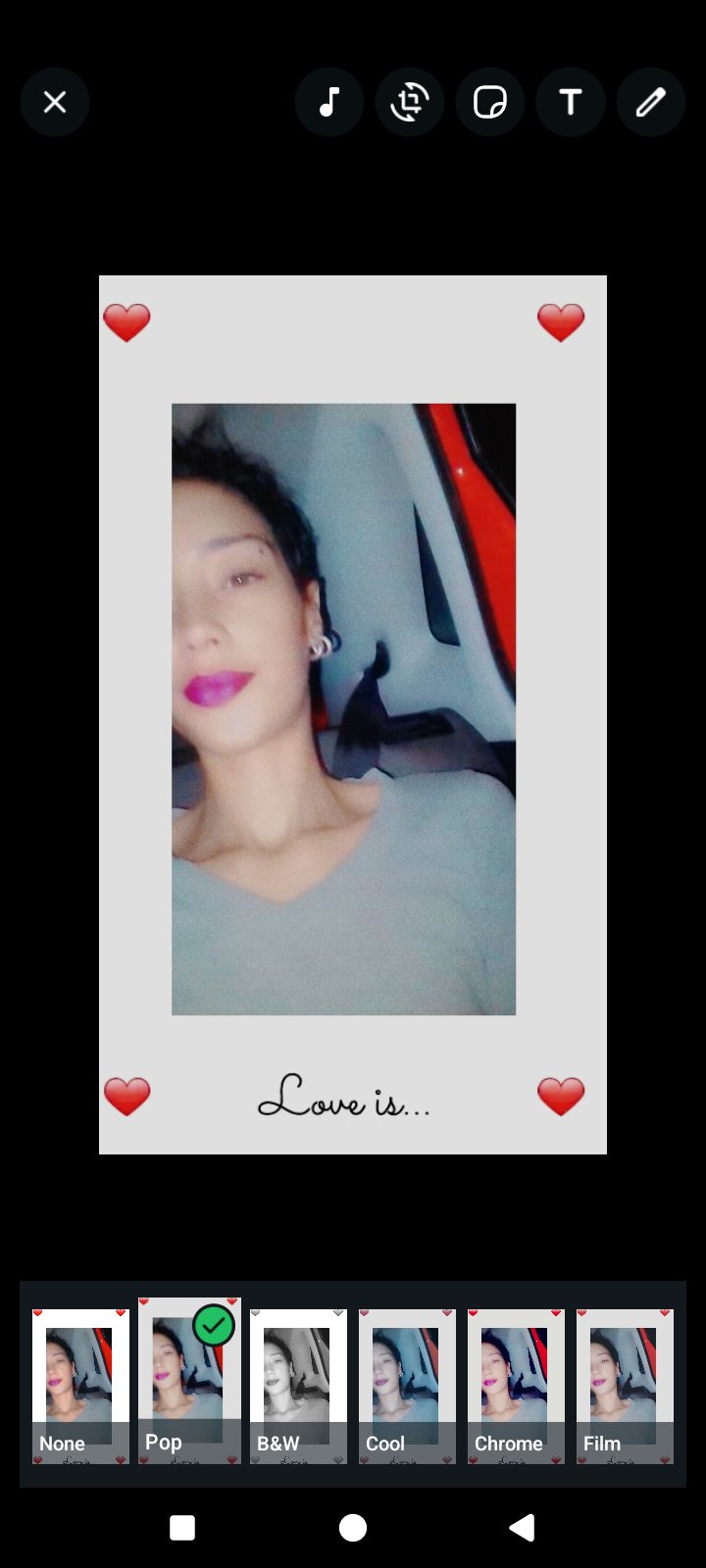
Task: Add music to the photo
Action: [x=329, y=102]
